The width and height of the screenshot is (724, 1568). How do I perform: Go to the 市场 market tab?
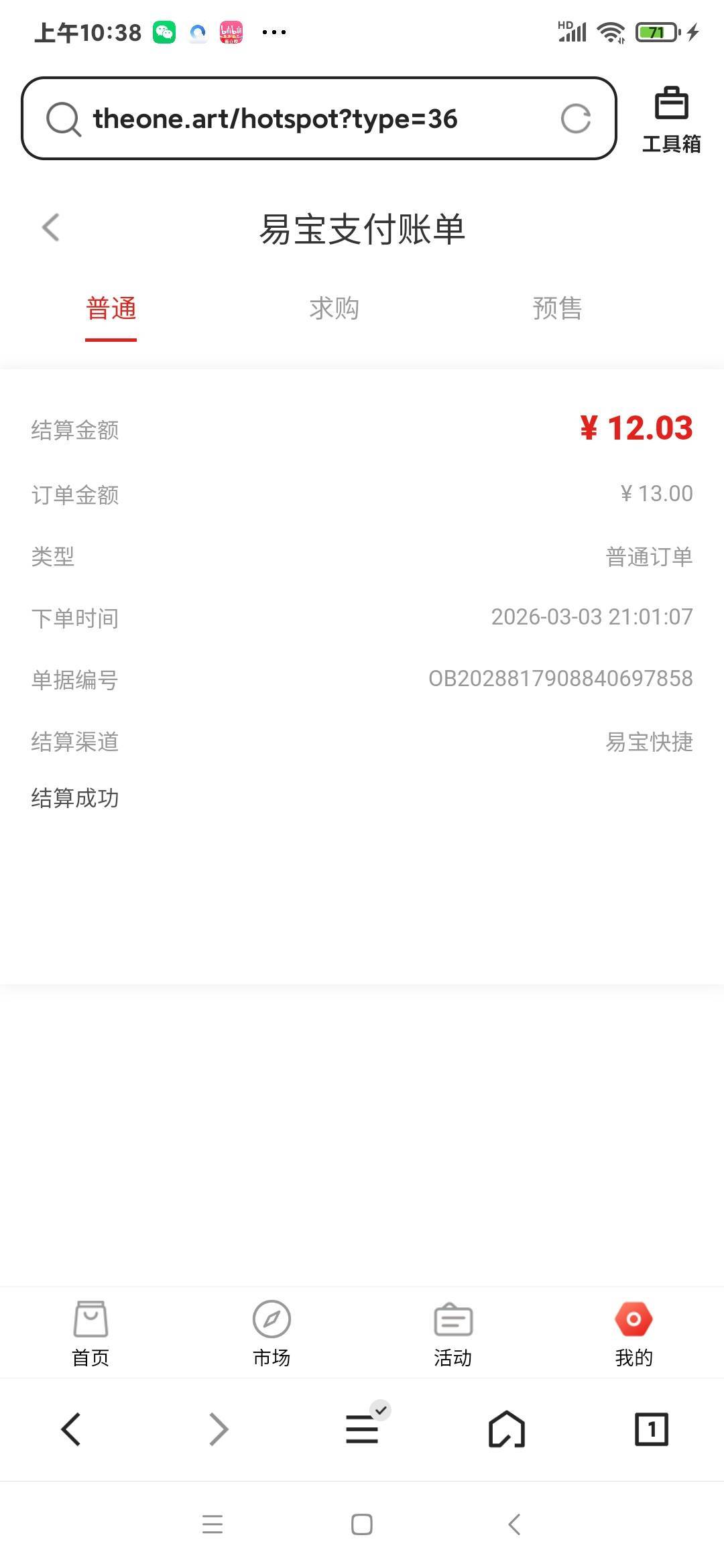pyautogui.click(x=271, y=1333)
